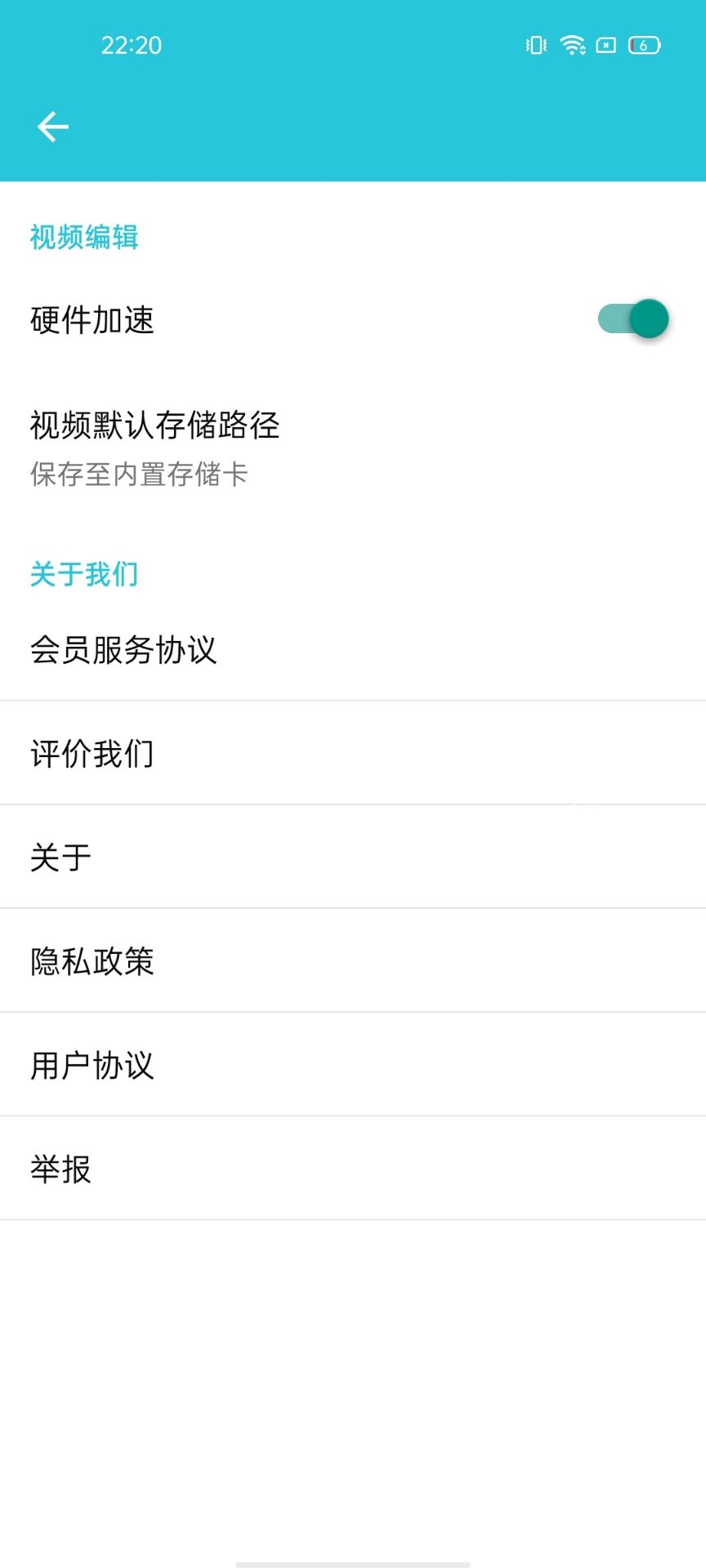Select 评价我们 row
Image resolution: width=706 pixels, height=1568 pixels.
pos(353,753)
